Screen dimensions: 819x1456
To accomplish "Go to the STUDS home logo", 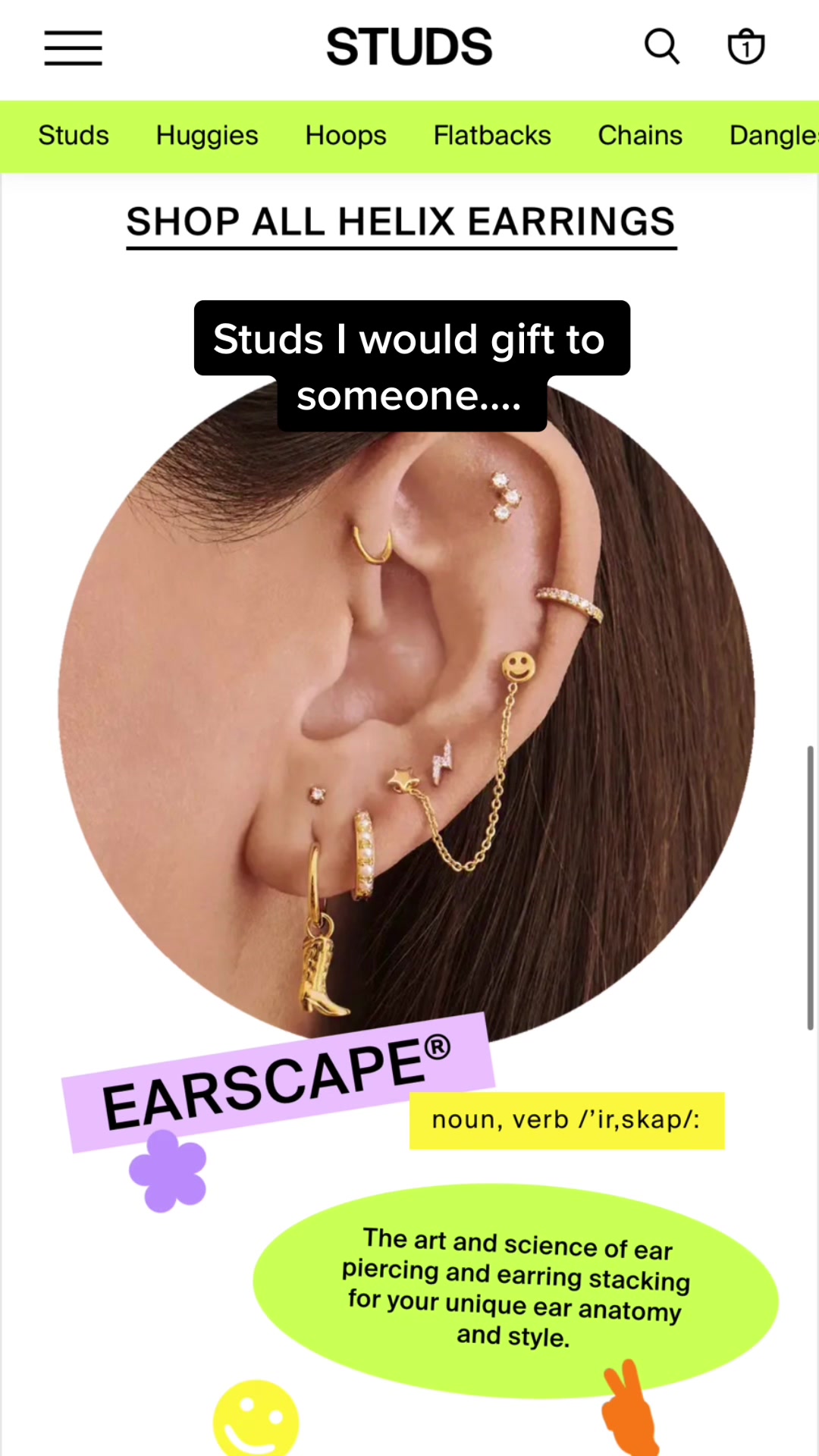I will (x=409, y=47).
